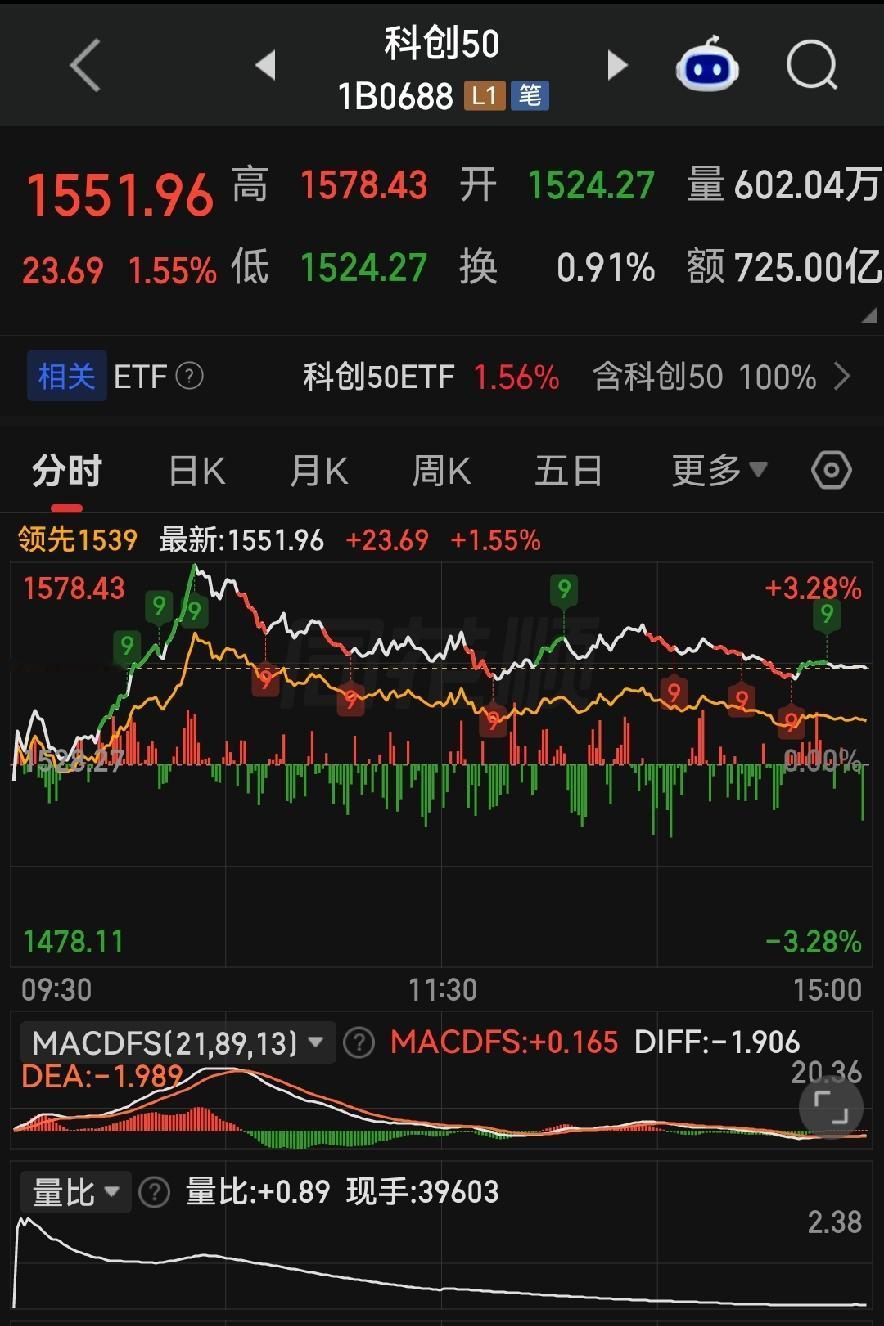Go back with the top-left arrow
Screen dimensions: 884x1326
tap(86, 67)
